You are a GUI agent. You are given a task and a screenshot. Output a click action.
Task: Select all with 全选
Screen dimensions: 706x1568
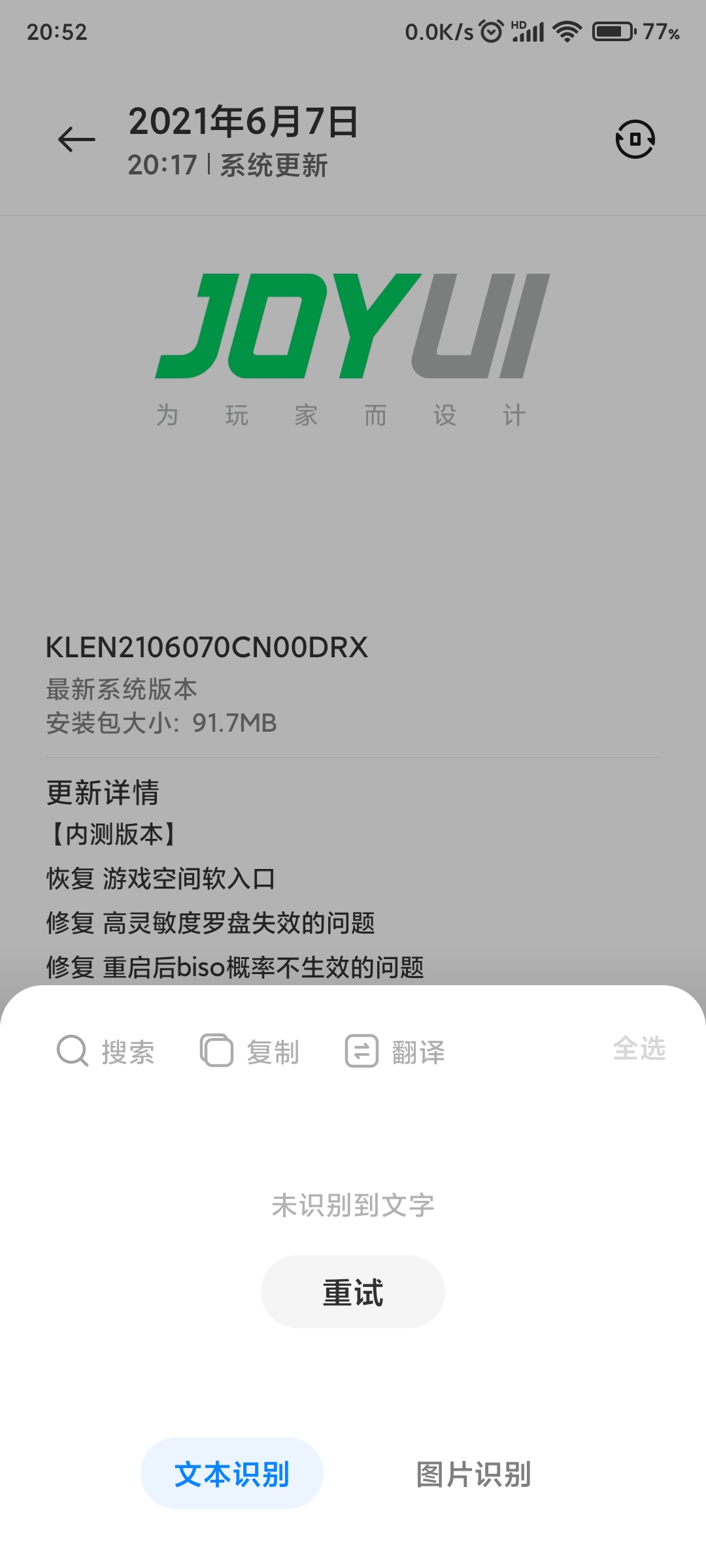tap(639, 1049)
